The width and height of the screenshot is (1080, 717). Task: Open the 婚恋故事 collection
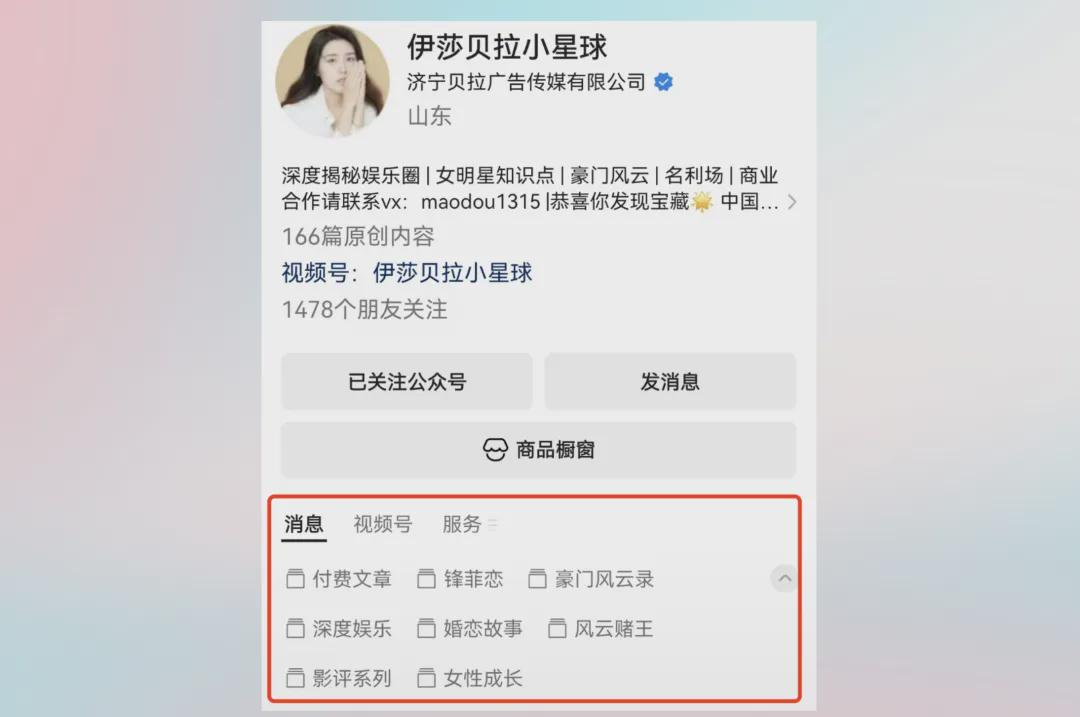click(470, 629)
